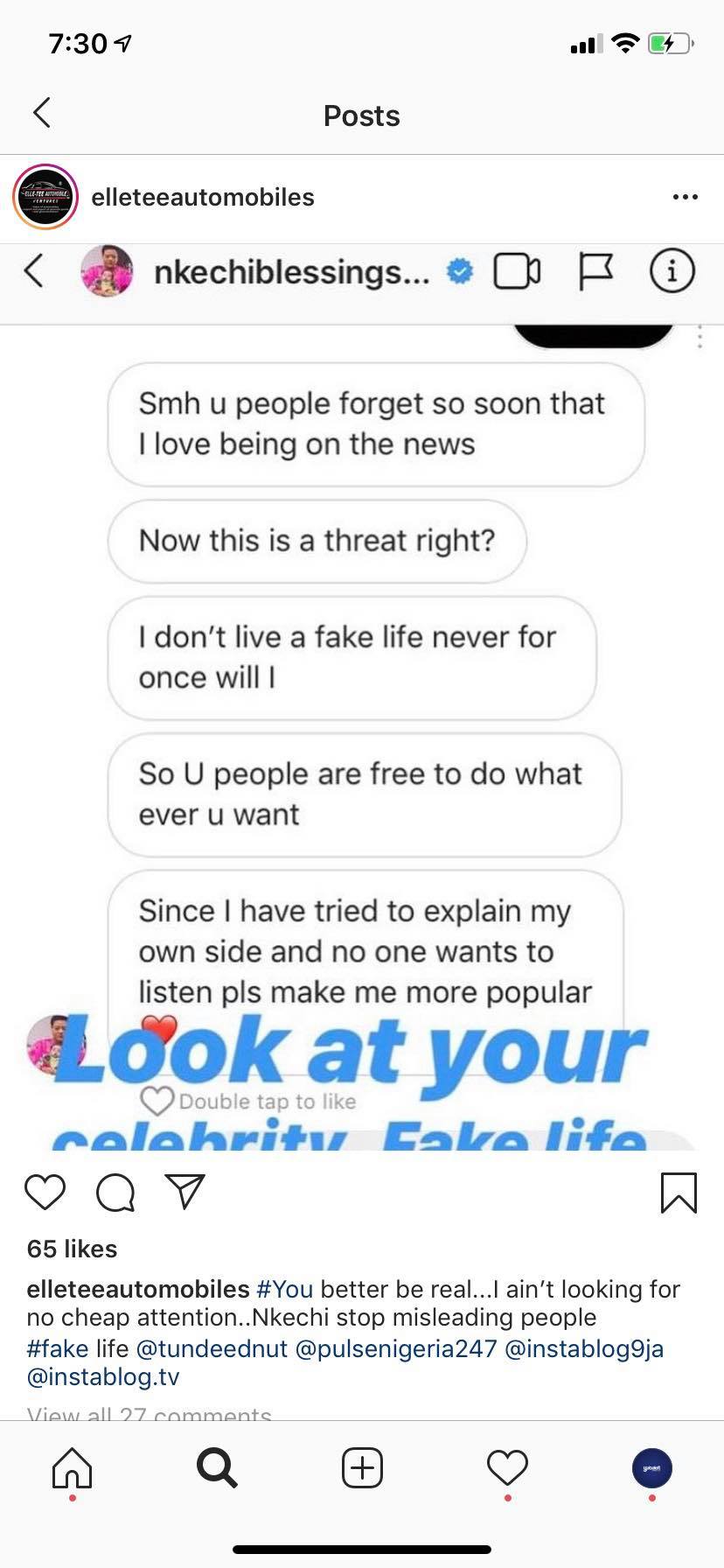
Task: Switch to the Search tab
Action: click(x=216, y=1468)
